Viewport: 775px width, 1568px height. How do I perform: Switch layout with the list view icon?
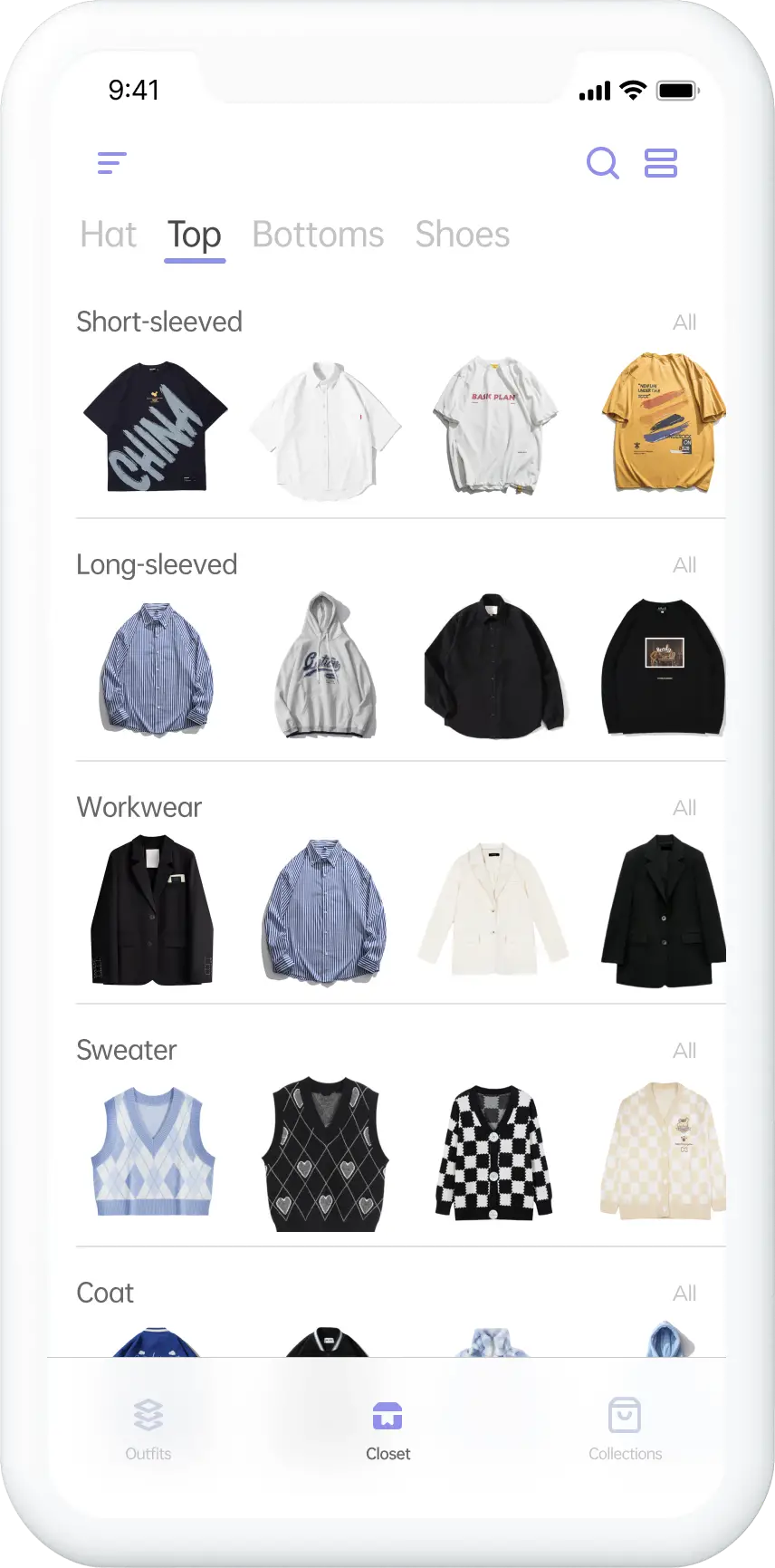point(661,164)
